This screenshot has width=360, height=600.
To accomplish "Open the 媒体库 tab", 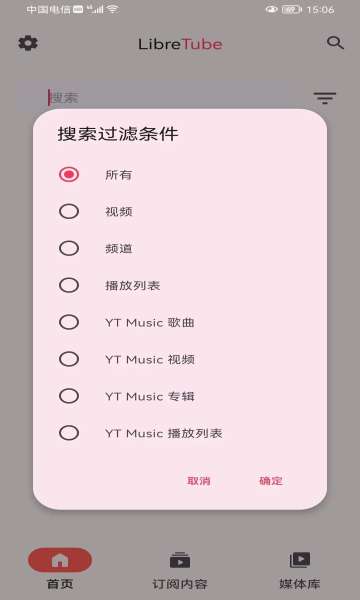I will (x=300, y=570).
